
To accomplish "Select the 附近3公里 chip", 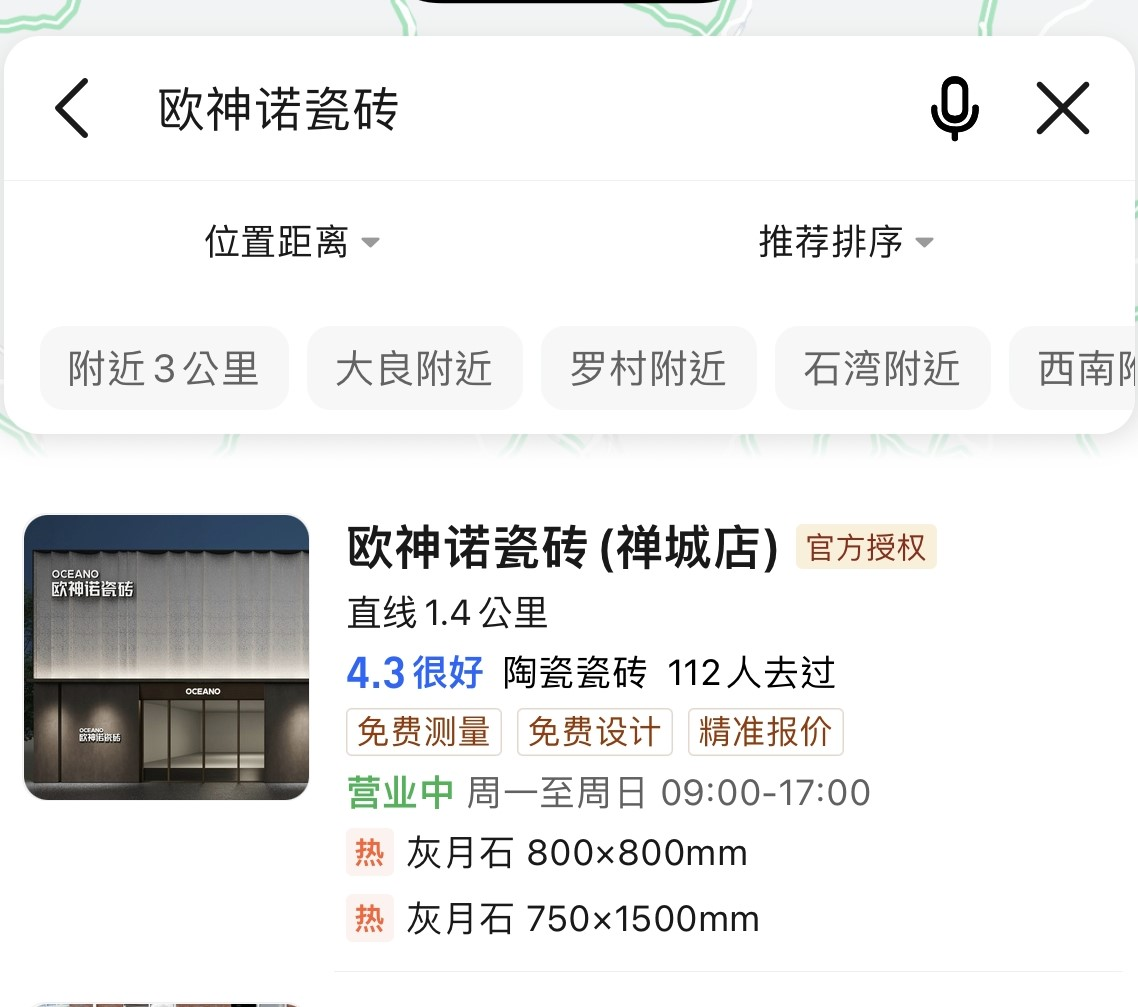I will 164,369.
